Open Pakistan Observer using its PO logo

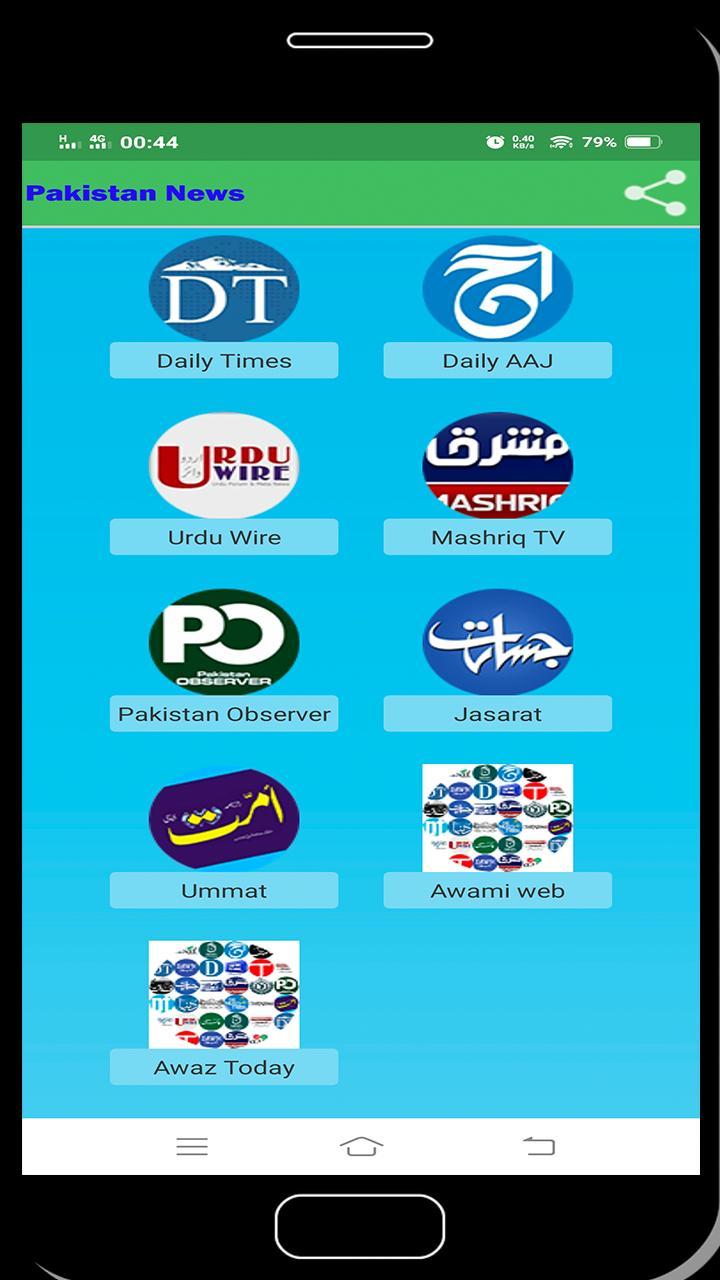[224, 641]
